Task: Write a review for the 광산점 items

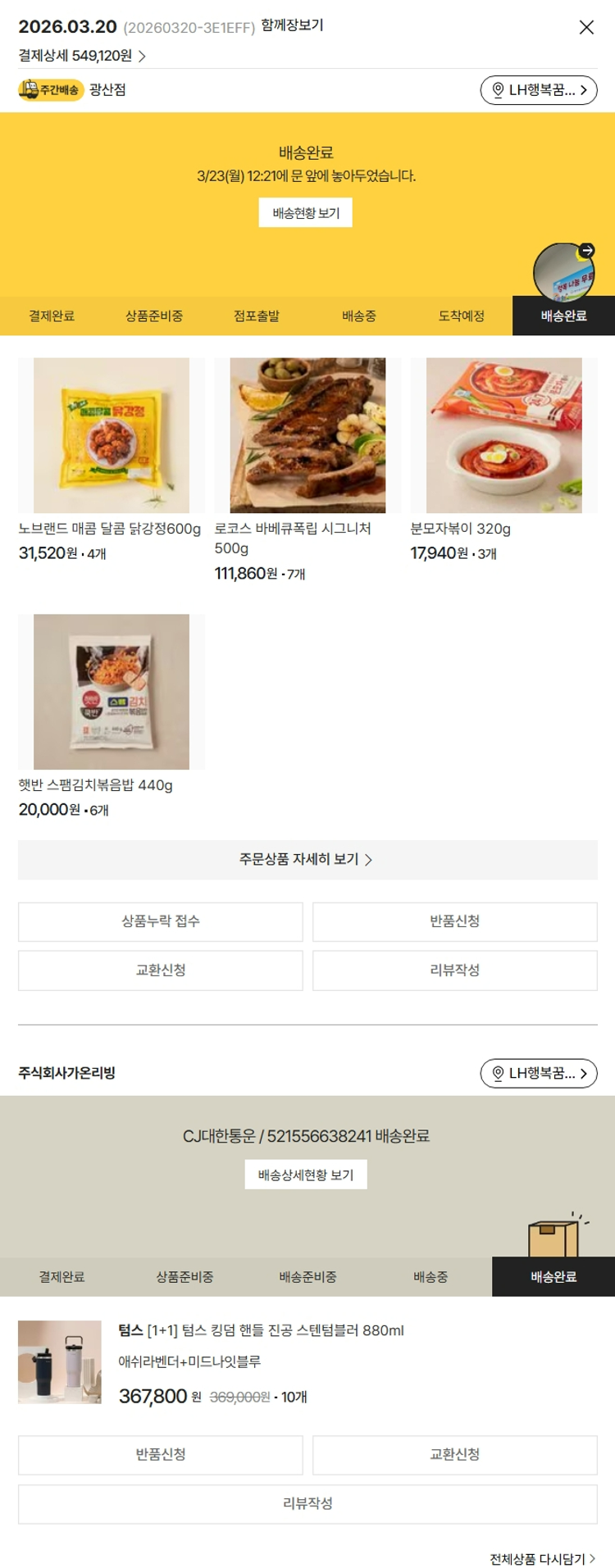Action: point(454,970)
